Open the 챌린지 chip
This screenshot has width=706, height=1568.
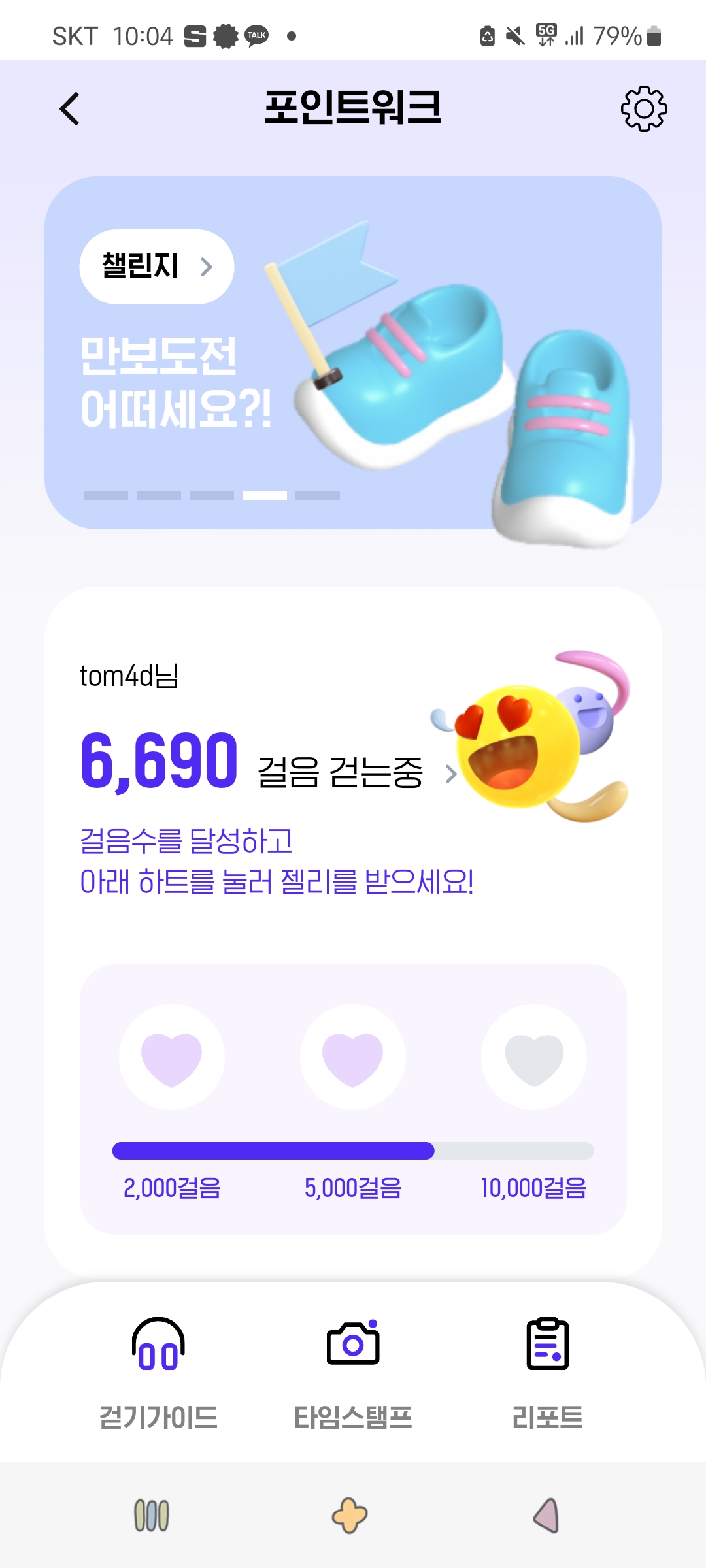click(x=157, y=267)
